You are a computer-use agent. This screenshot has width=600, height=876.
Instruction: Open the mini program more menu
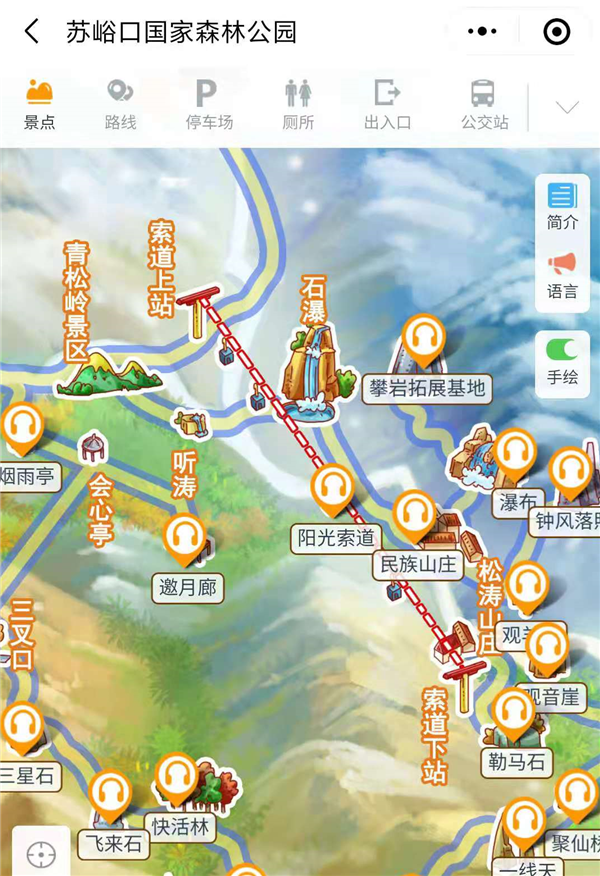482,32
